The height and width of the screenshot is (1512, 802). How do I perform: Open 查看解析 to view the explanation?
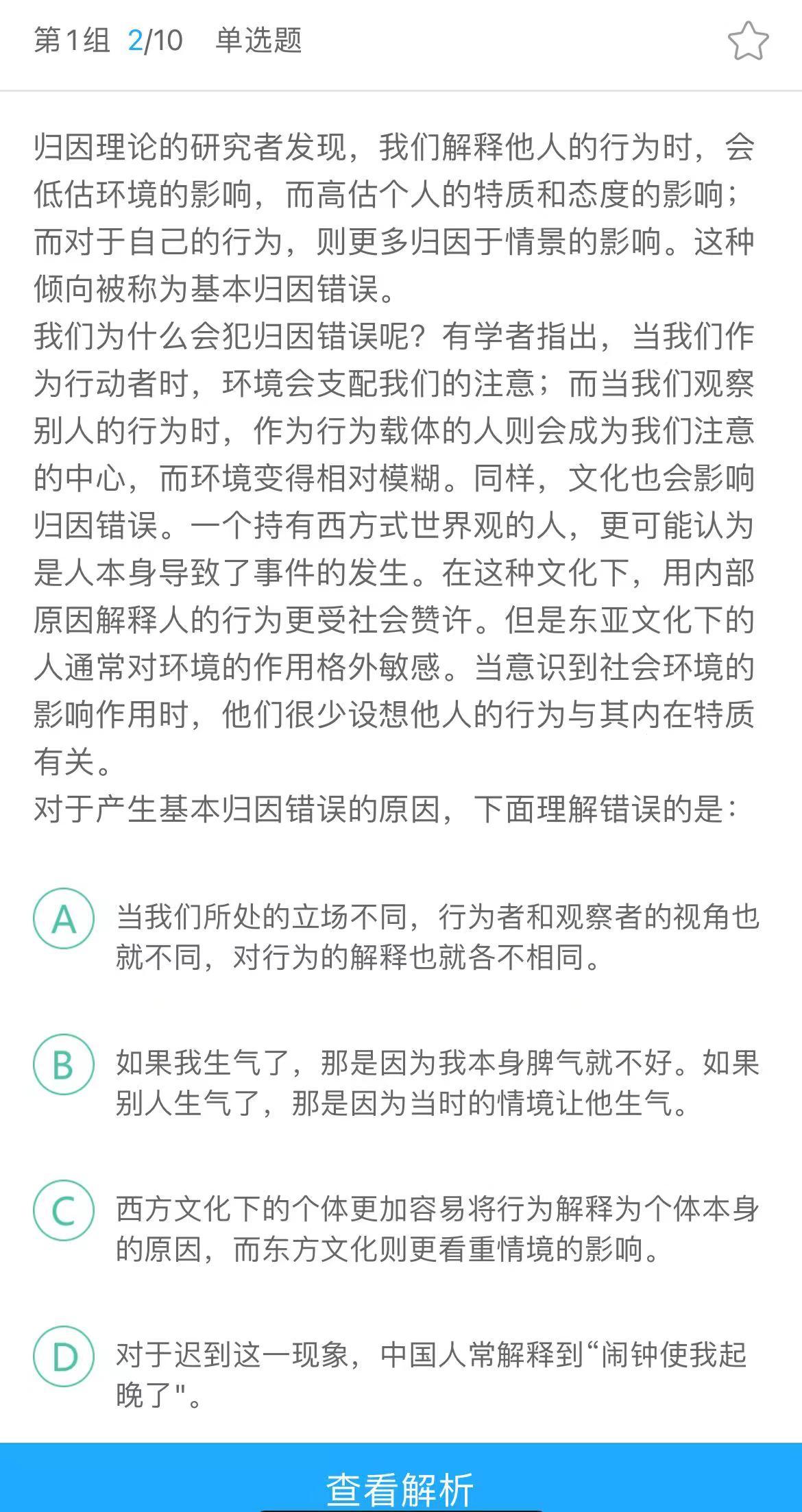[401, 1486]
